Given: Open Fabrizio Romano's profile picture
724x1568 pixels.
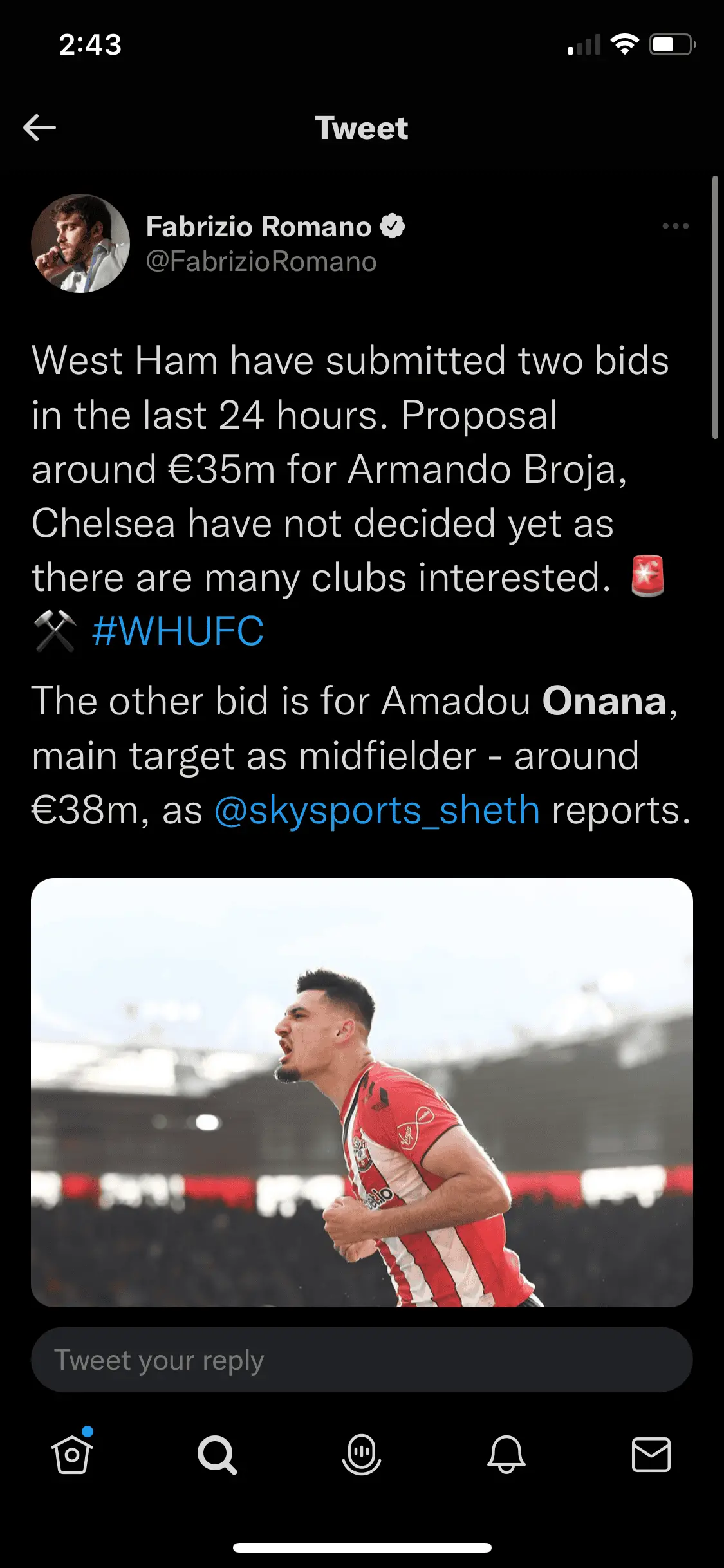Looking at the screenshot, I should pos(80,243).
